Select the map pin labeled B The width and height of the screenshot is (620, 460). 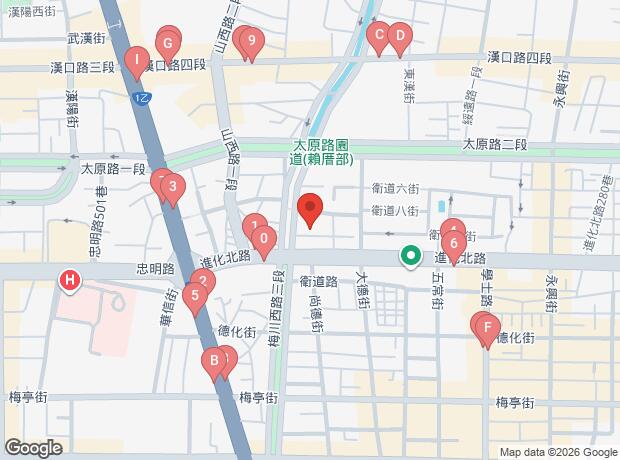point(214,361)
